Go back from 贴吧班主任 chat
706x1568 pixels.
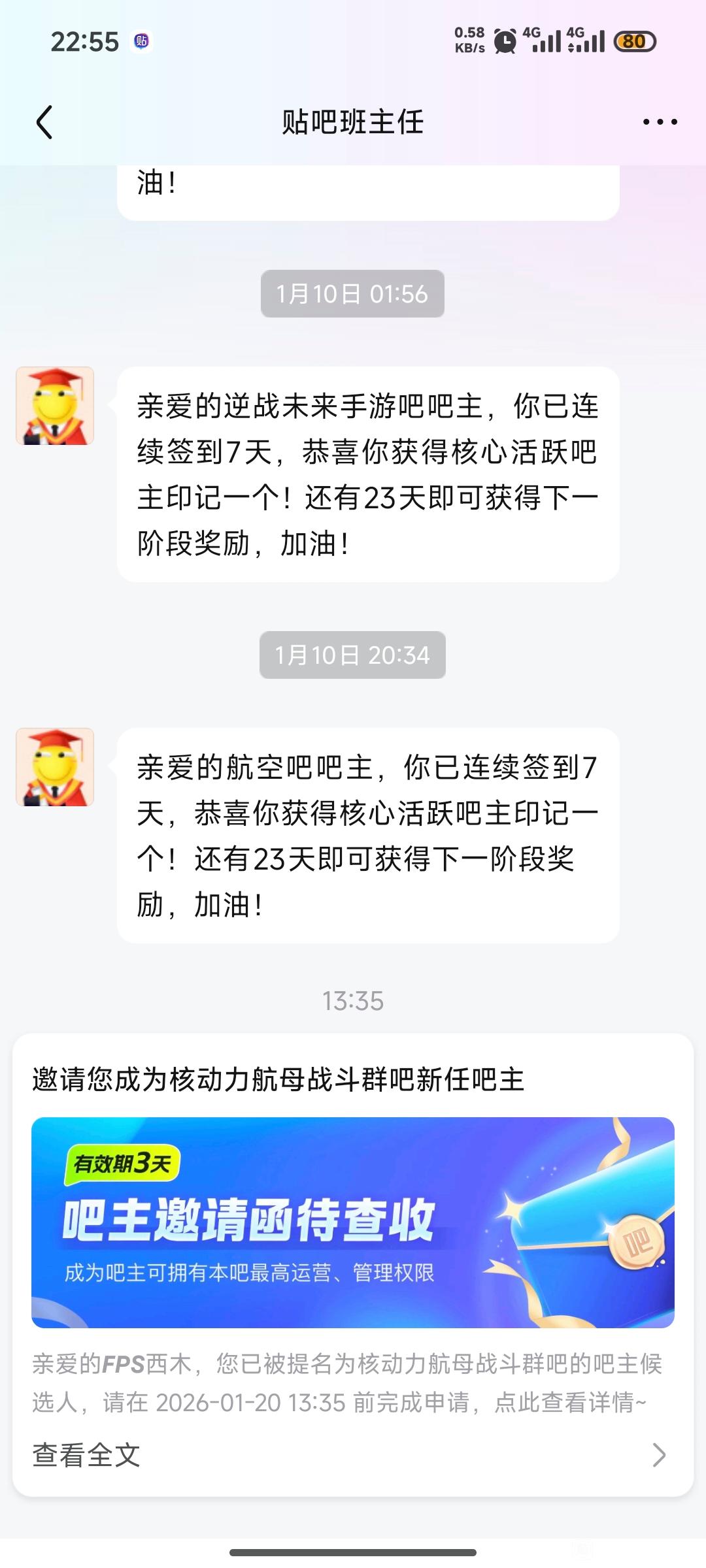(x=44, y=122)
